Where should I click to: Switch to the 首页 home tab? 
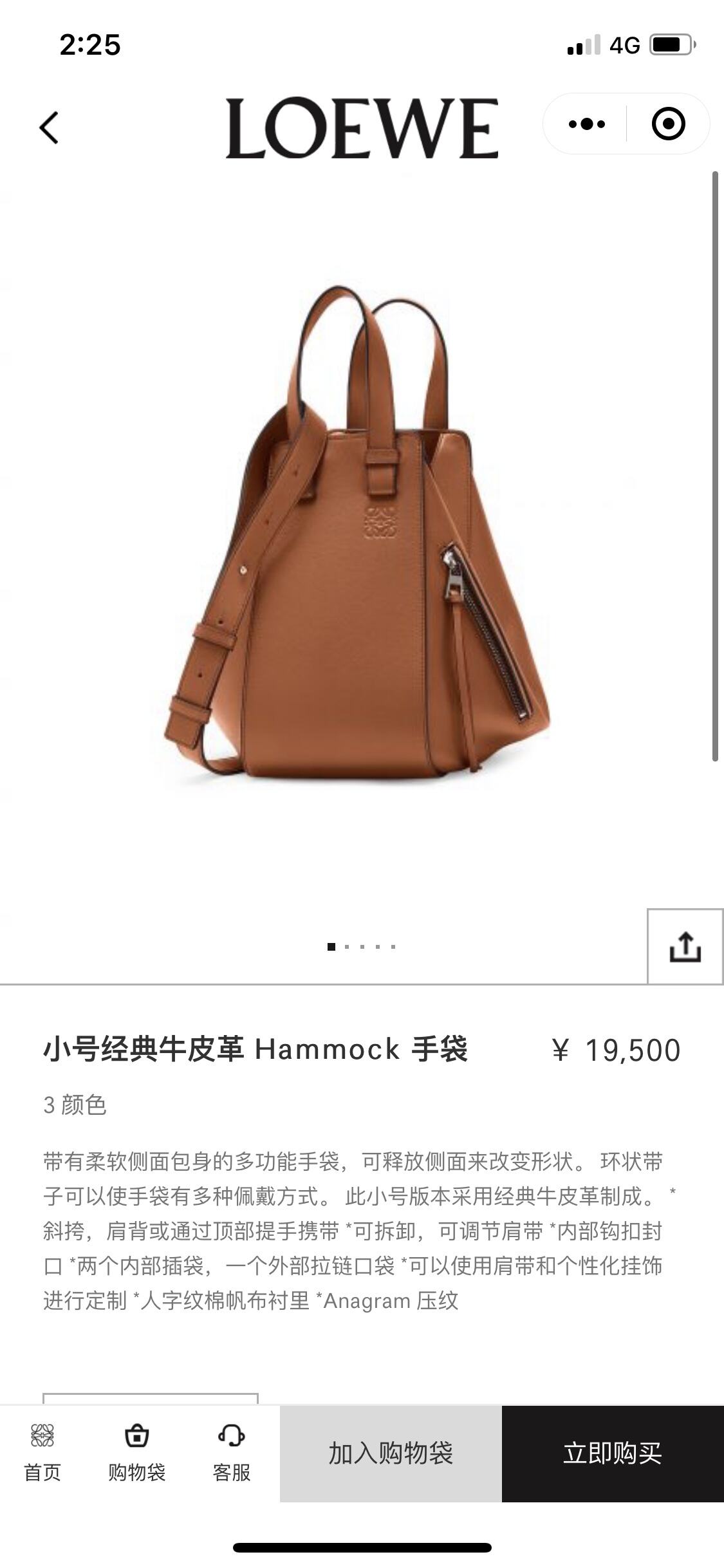point(42,1453)
